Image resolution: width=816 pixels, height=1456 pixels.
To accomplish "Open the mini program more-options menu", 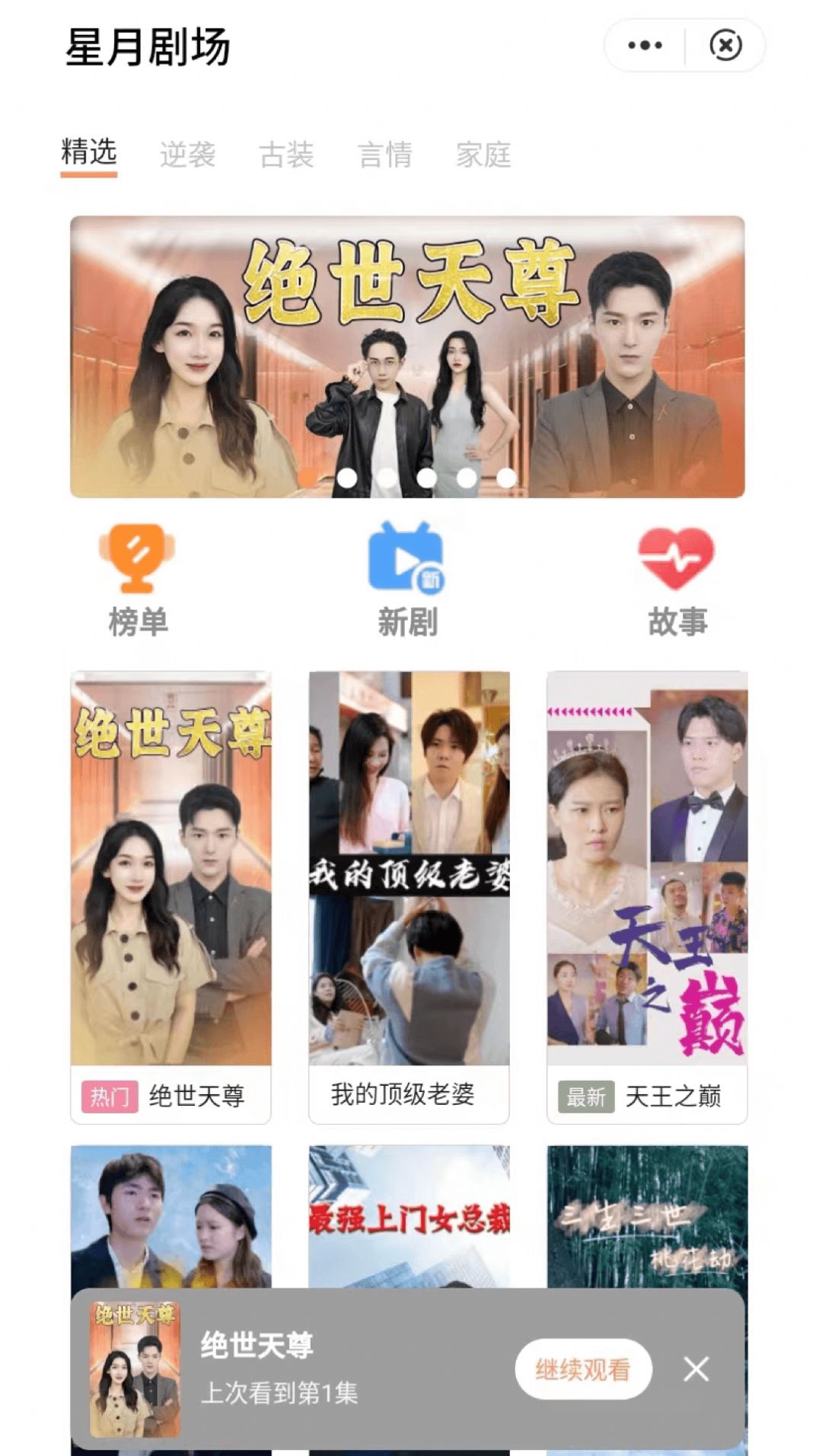I will [x=645, y=46].
